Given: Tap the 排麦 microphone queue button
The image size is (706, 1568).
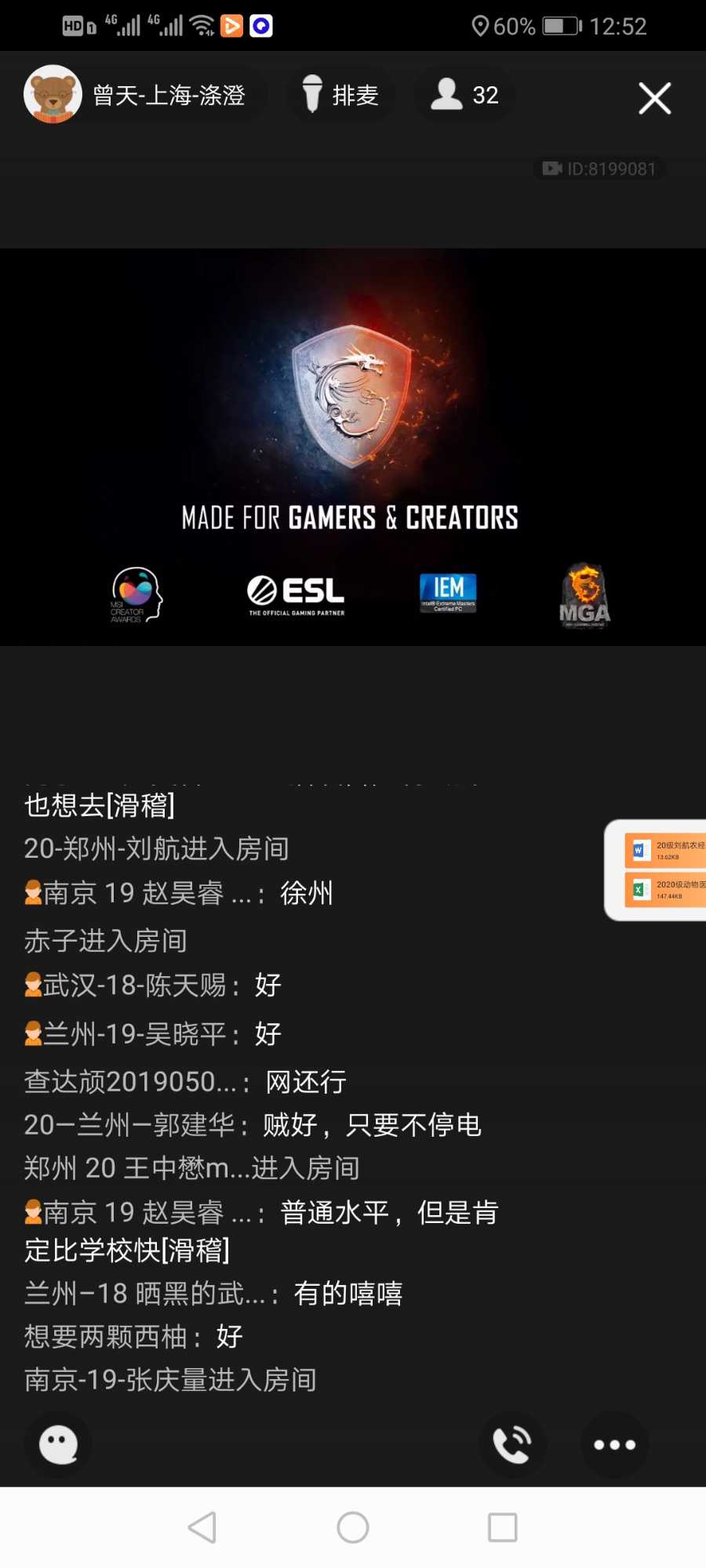Looking at the screenshot, I should tap(340, 95).
